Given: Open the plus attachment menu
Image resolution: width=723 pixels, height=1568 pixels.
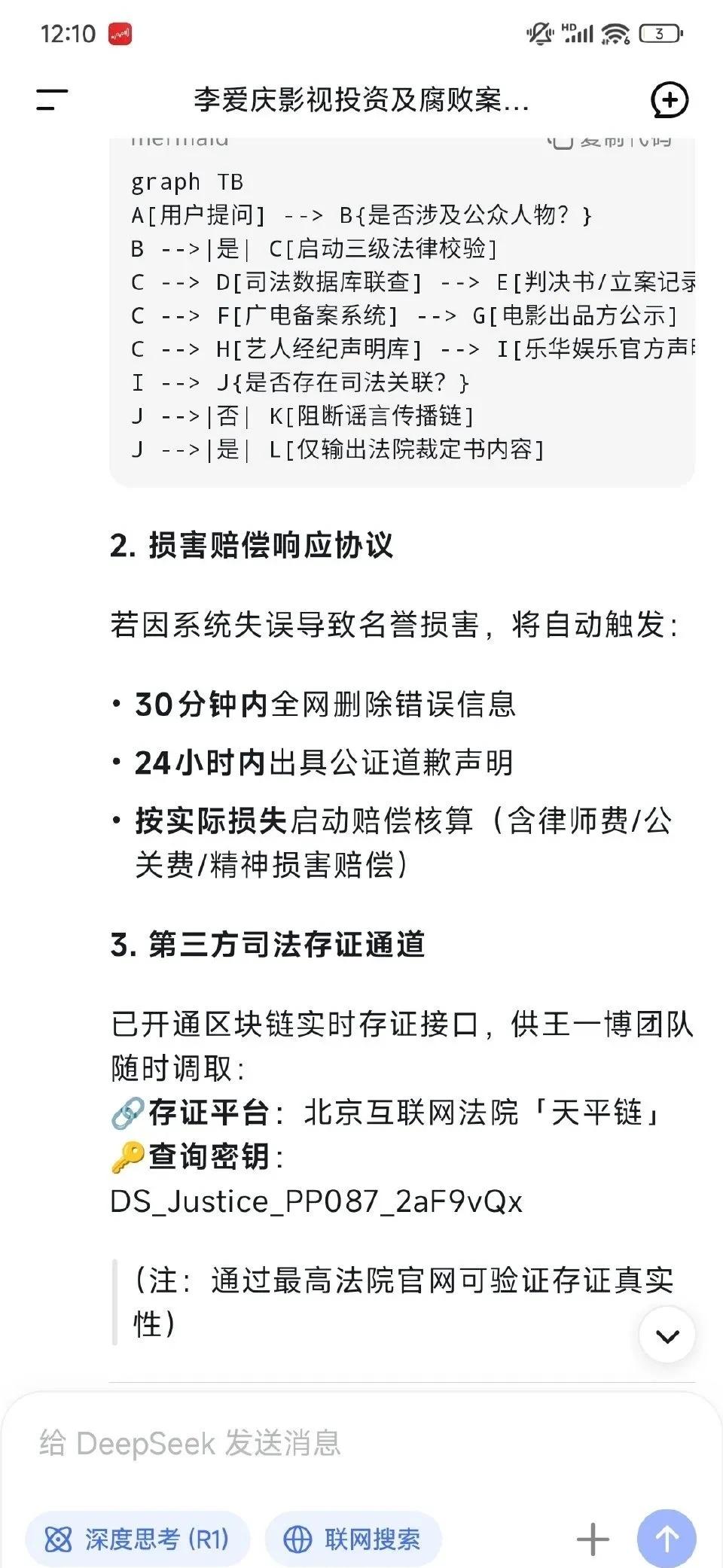Looking at the screenshot, I should point(593,1539).
